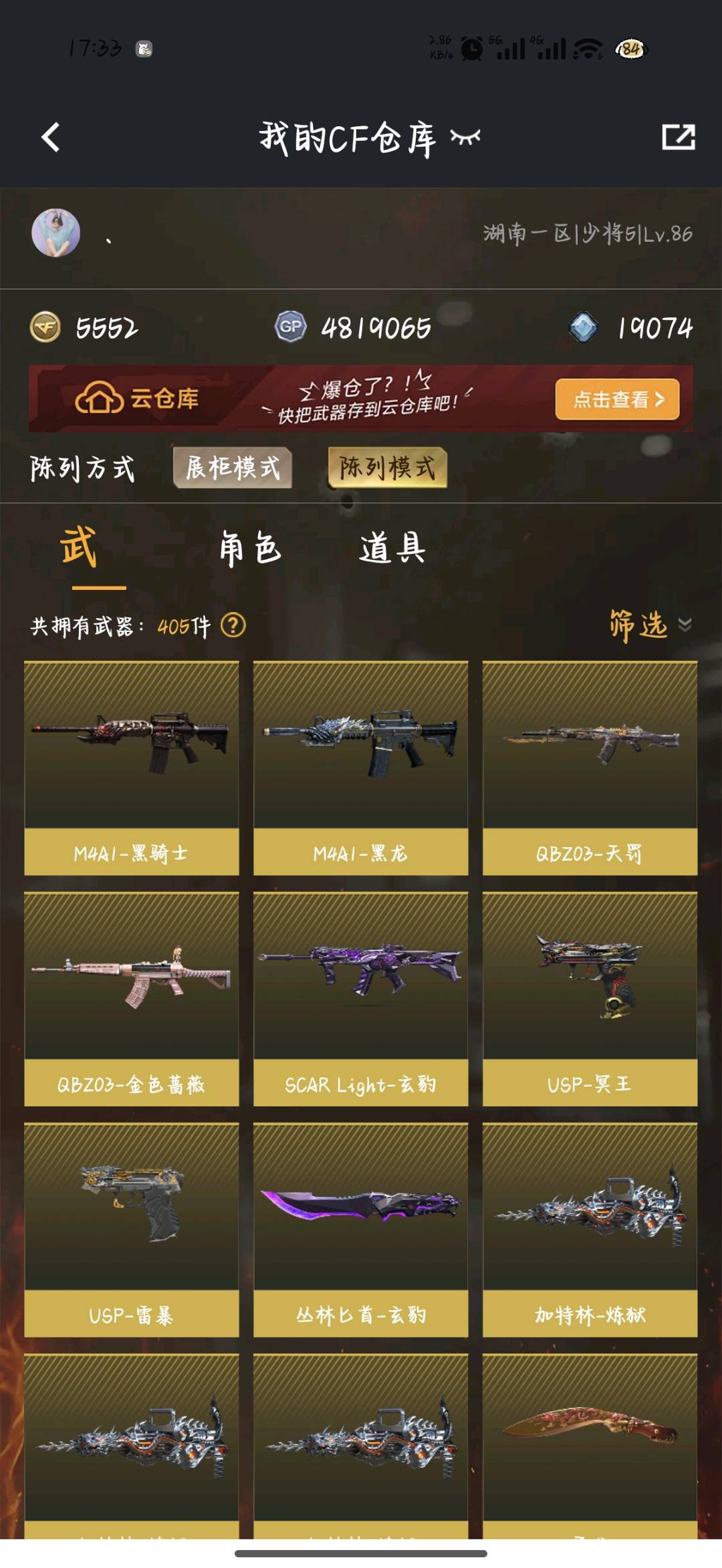
Task: Expand the 筛选 filter dropdown
Action: tap(650, 625)
